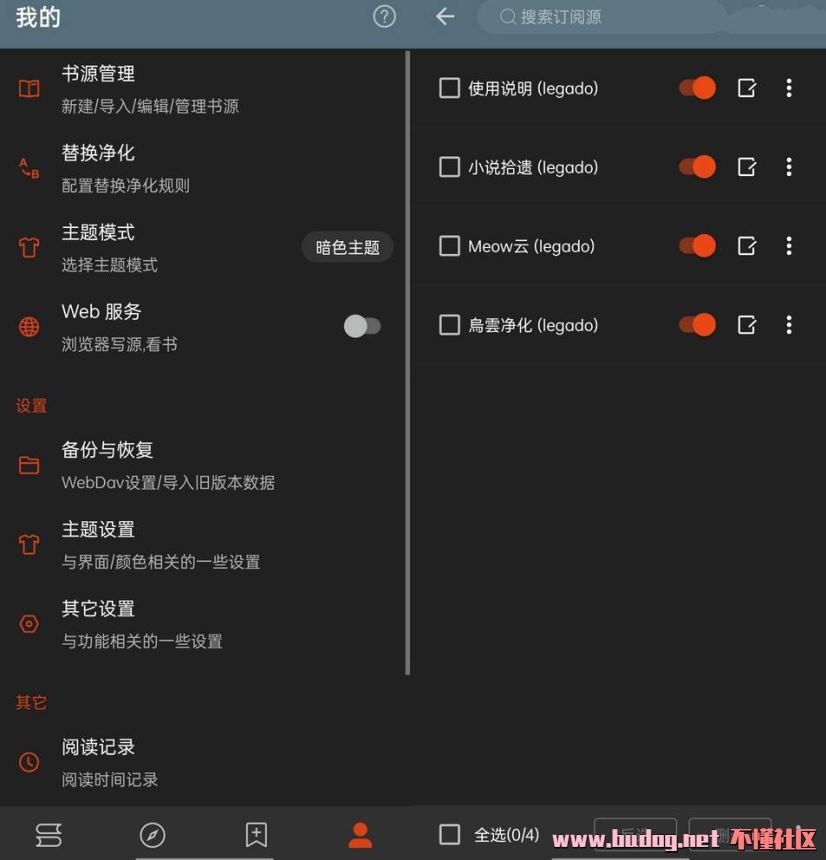
Task: Open overflow menu for 烏雲净化 (legado)
Action: (789, 325)
